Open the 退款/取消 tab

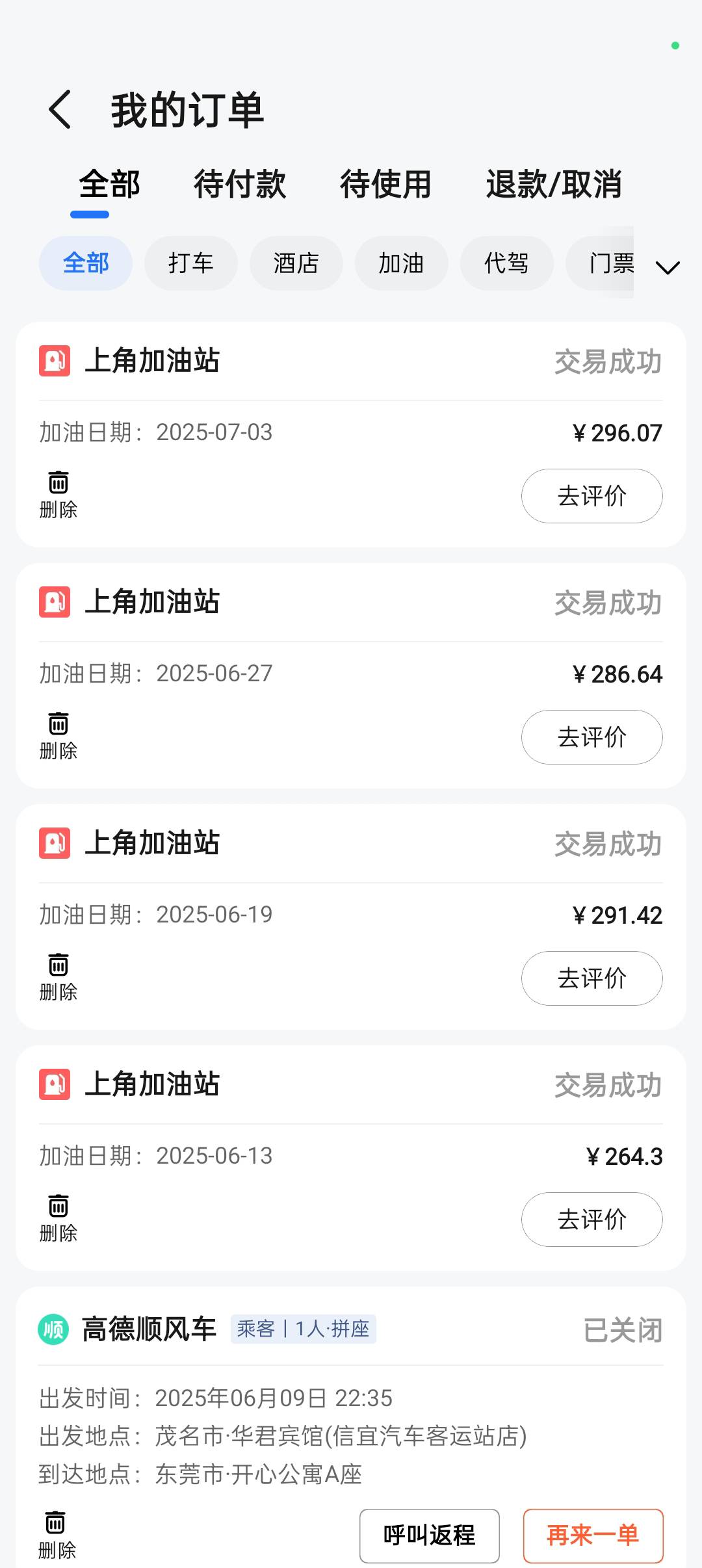[554, 185]
